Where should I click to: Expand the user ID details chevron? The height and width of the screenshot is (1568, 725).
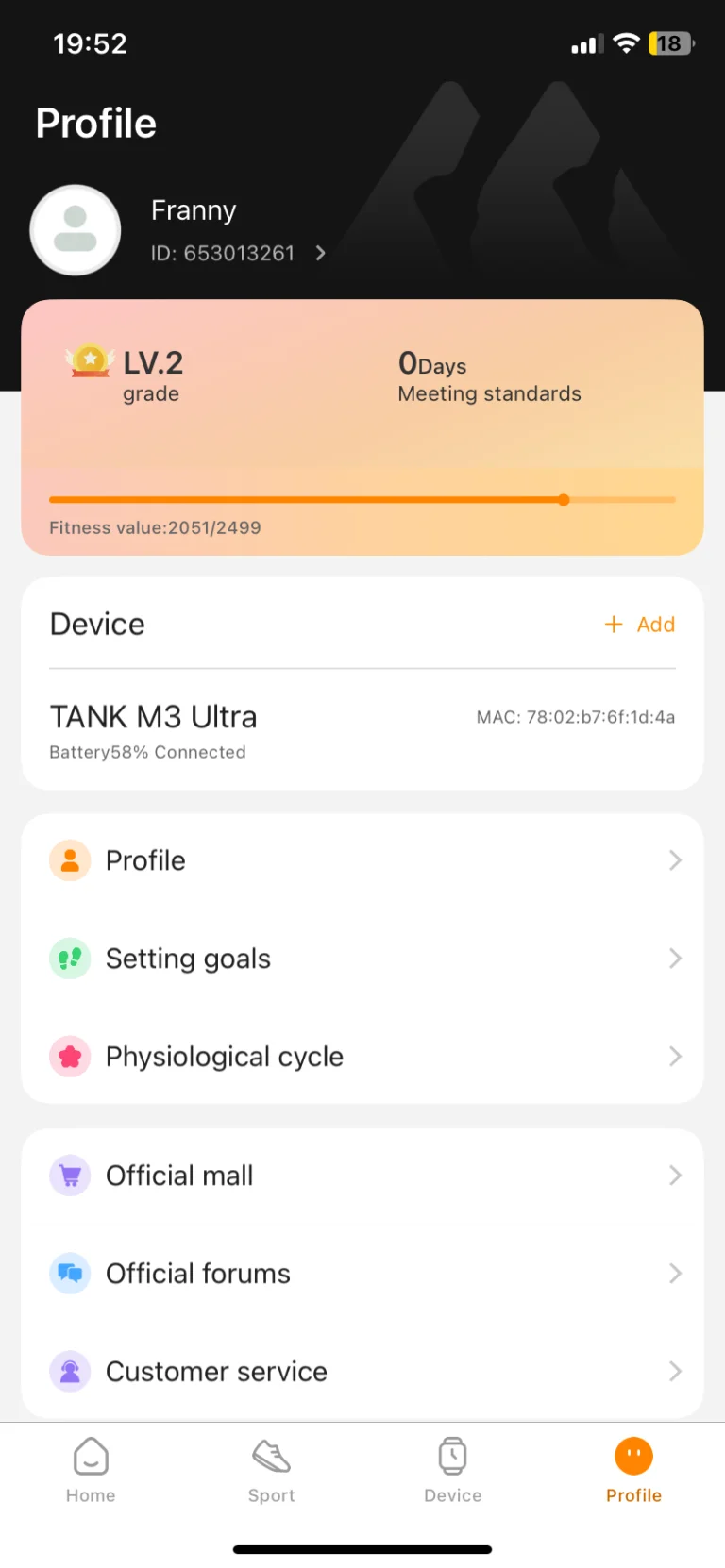pos(320,253)
